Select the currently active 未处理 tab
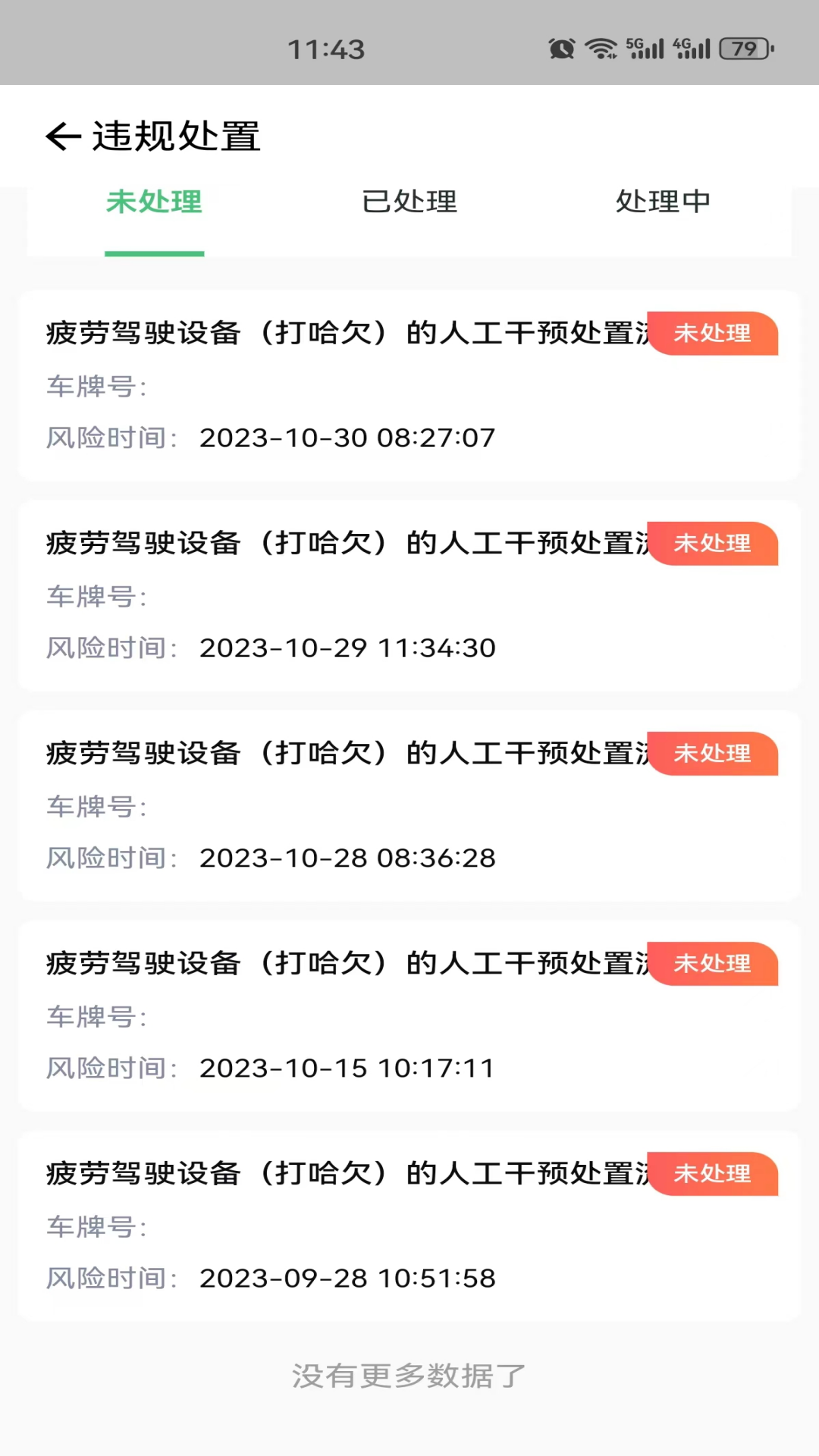This screenshot has width=819, height=1456. pyautogui.click(x=155, y=202)
